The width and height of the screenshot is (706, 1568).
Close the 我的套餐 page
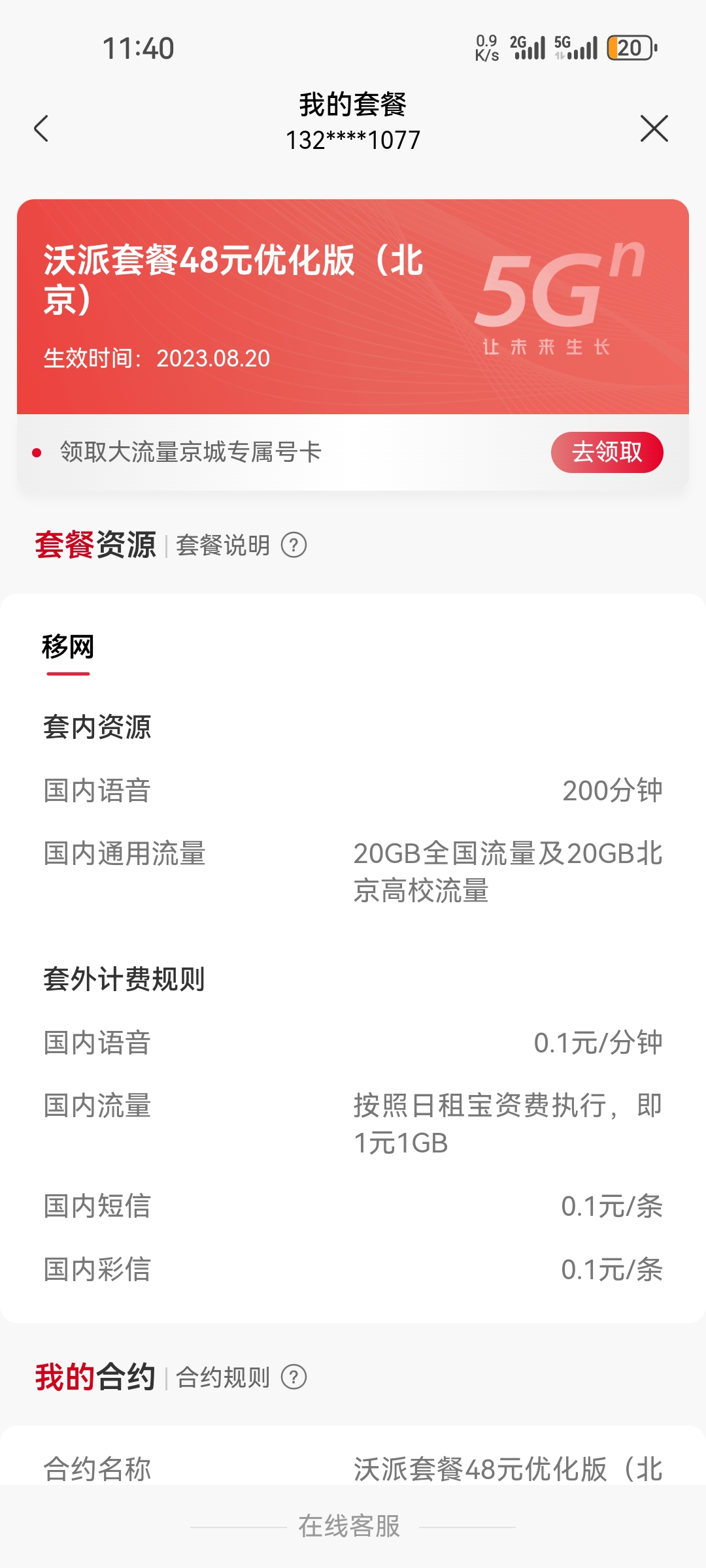(654, 128)
